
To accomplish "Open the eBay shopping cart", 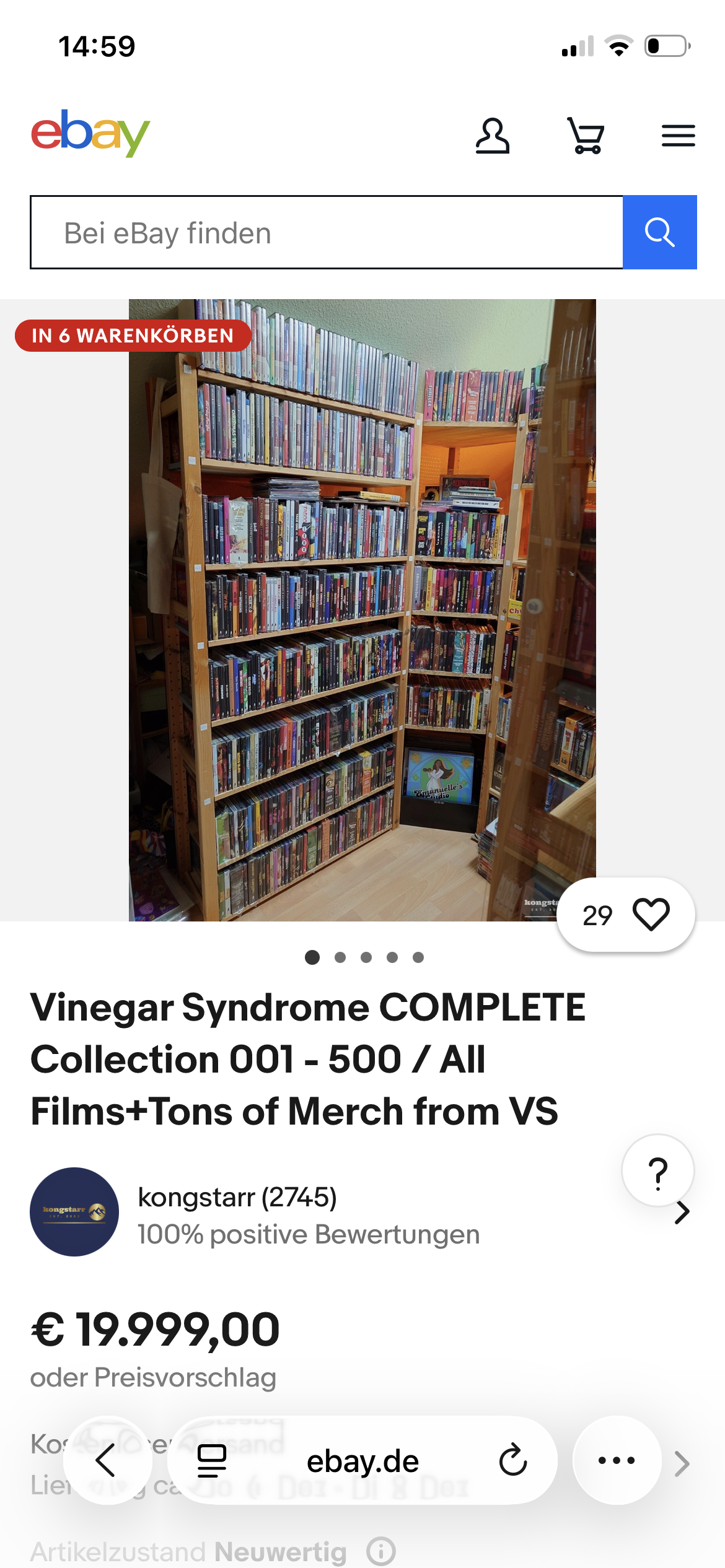I will (586, 136).
